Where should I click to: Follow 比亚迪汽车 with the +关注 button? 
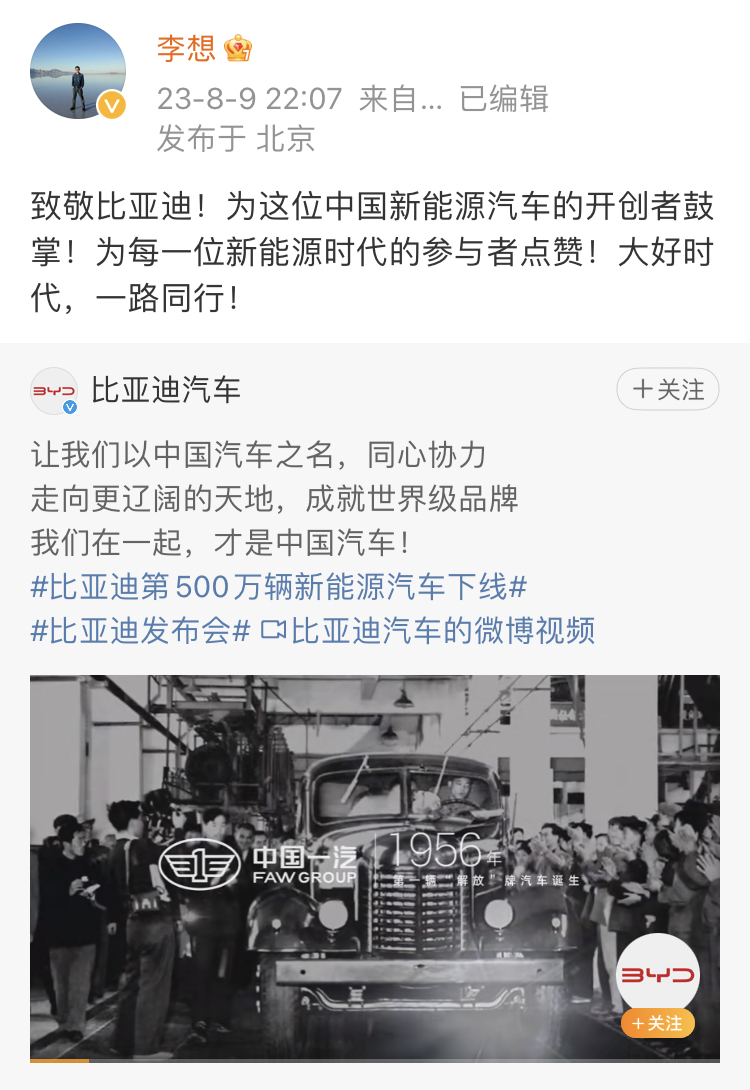(x=668, y=389)
